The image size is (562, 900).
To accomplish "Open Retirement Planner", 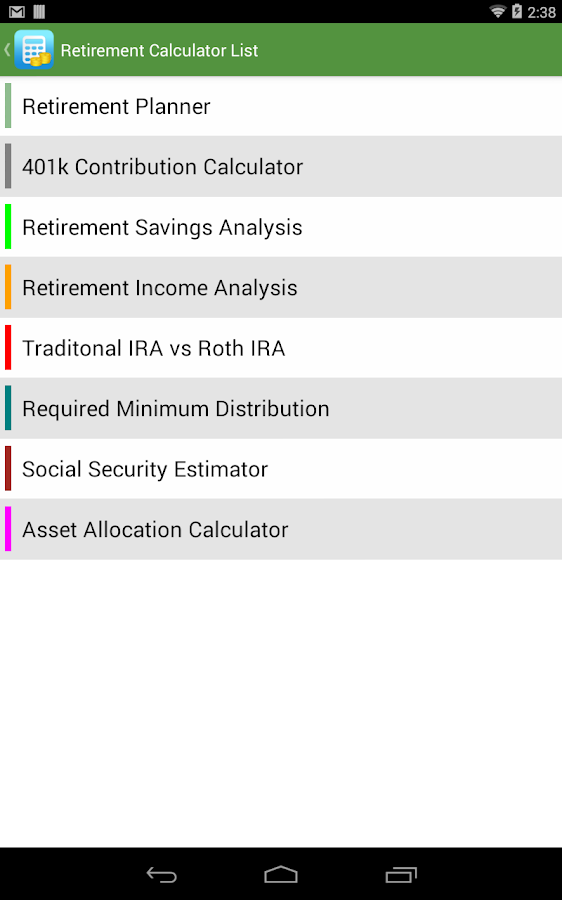I will click(x=281, y=106).
